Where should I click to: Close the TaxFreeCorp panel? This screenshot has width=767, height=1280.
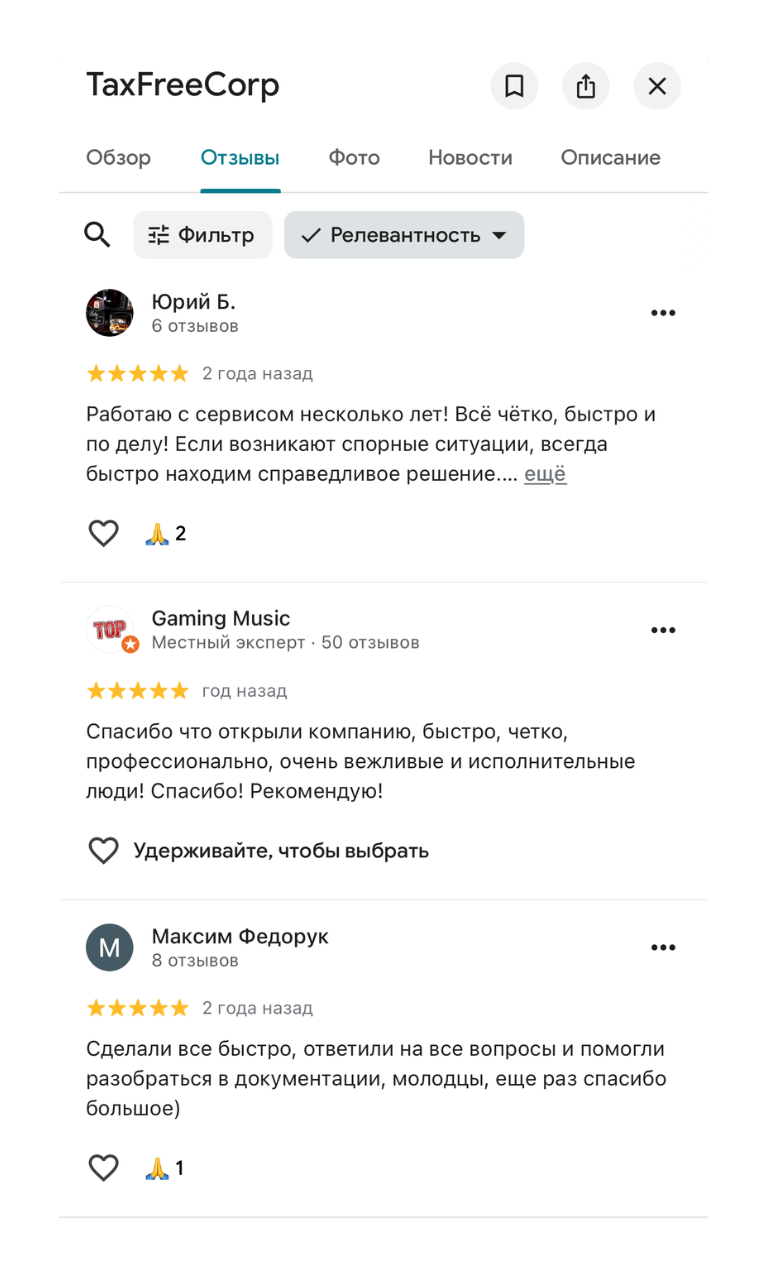point(657,87)
